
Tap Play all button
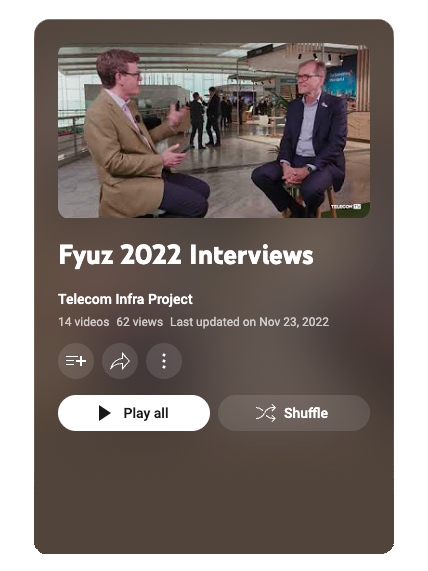(134, 413)
